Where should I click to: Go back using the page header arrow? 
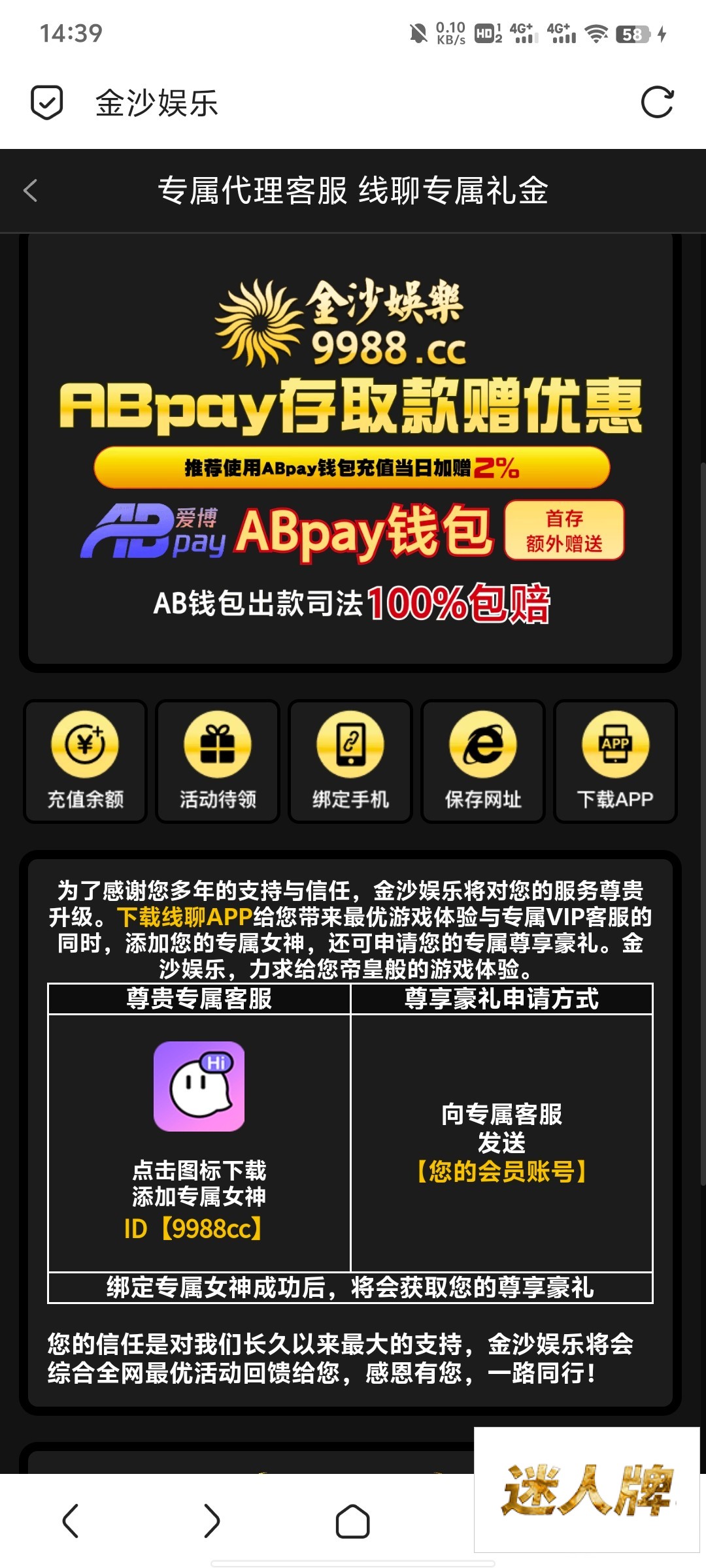31,191
